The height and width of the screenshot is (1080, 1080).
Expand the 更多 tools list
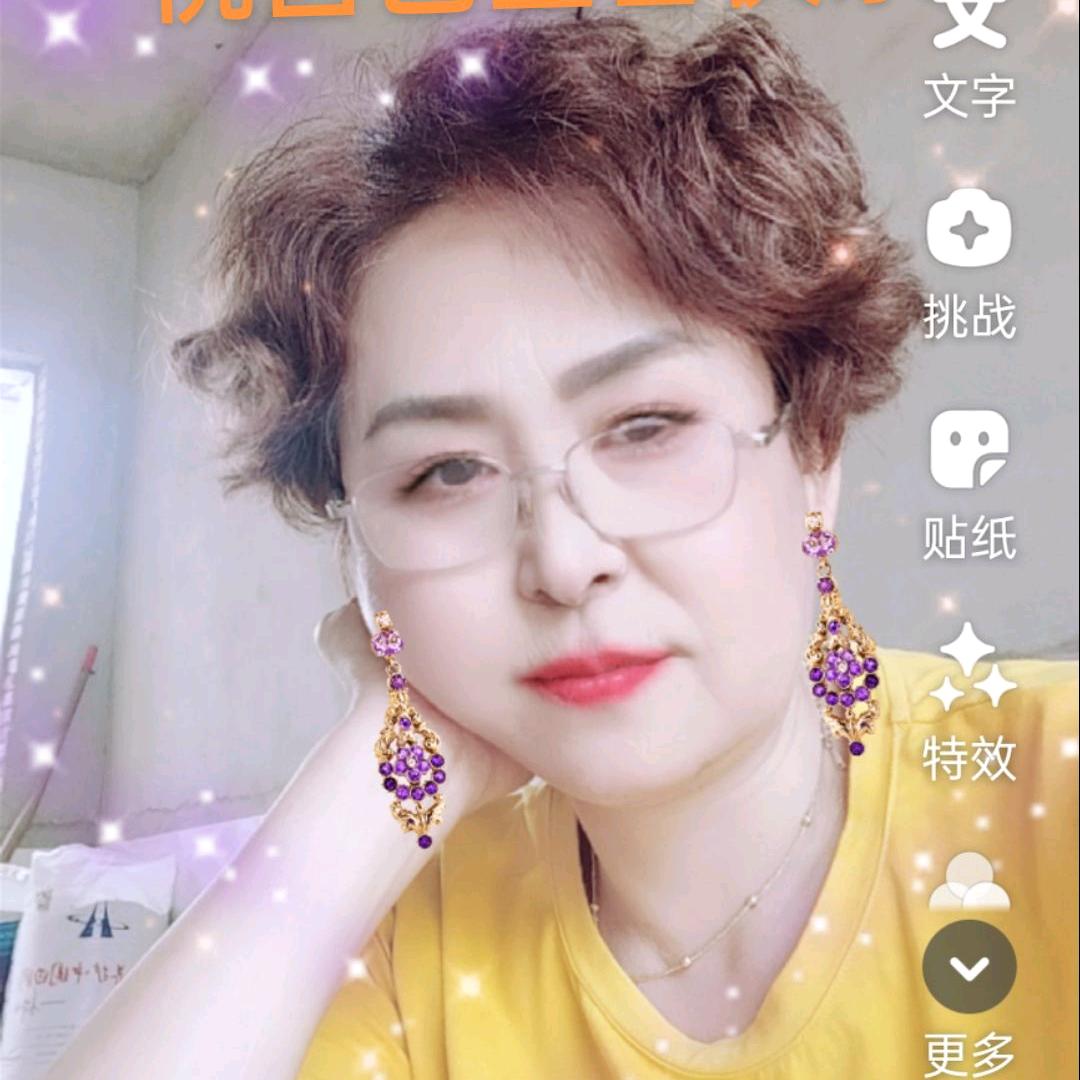pos(969,967)
